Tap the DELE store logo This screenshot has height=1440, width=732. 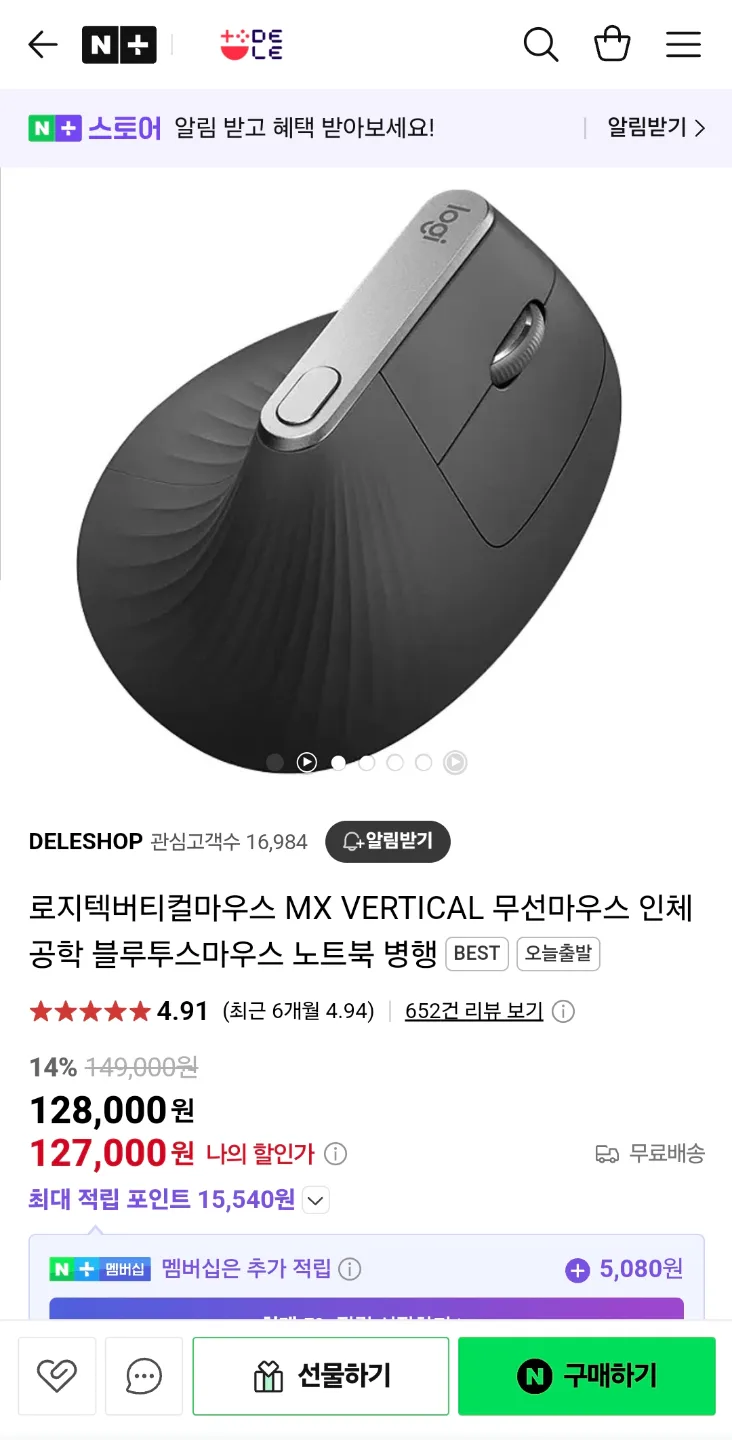[x=250, y=44]
